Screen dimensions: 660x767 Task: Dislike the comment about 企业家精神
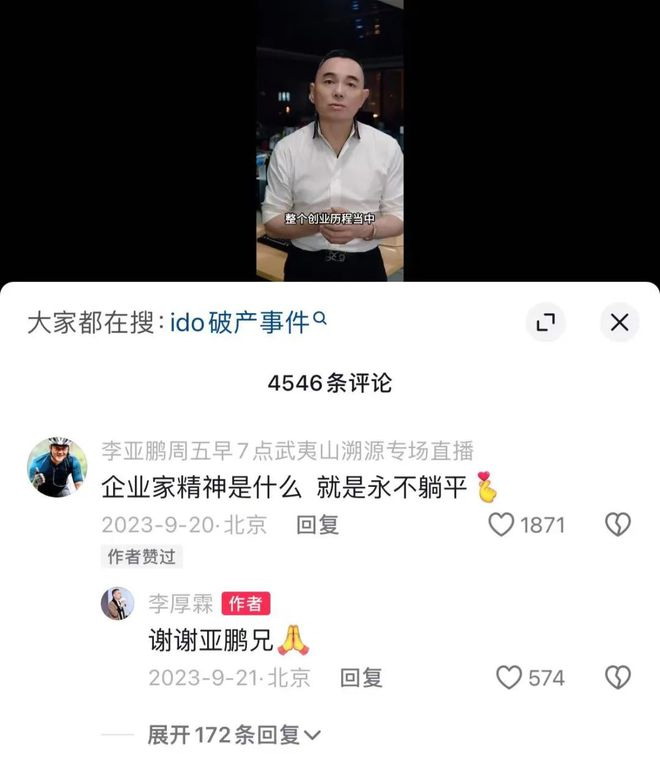click(618, 524)
